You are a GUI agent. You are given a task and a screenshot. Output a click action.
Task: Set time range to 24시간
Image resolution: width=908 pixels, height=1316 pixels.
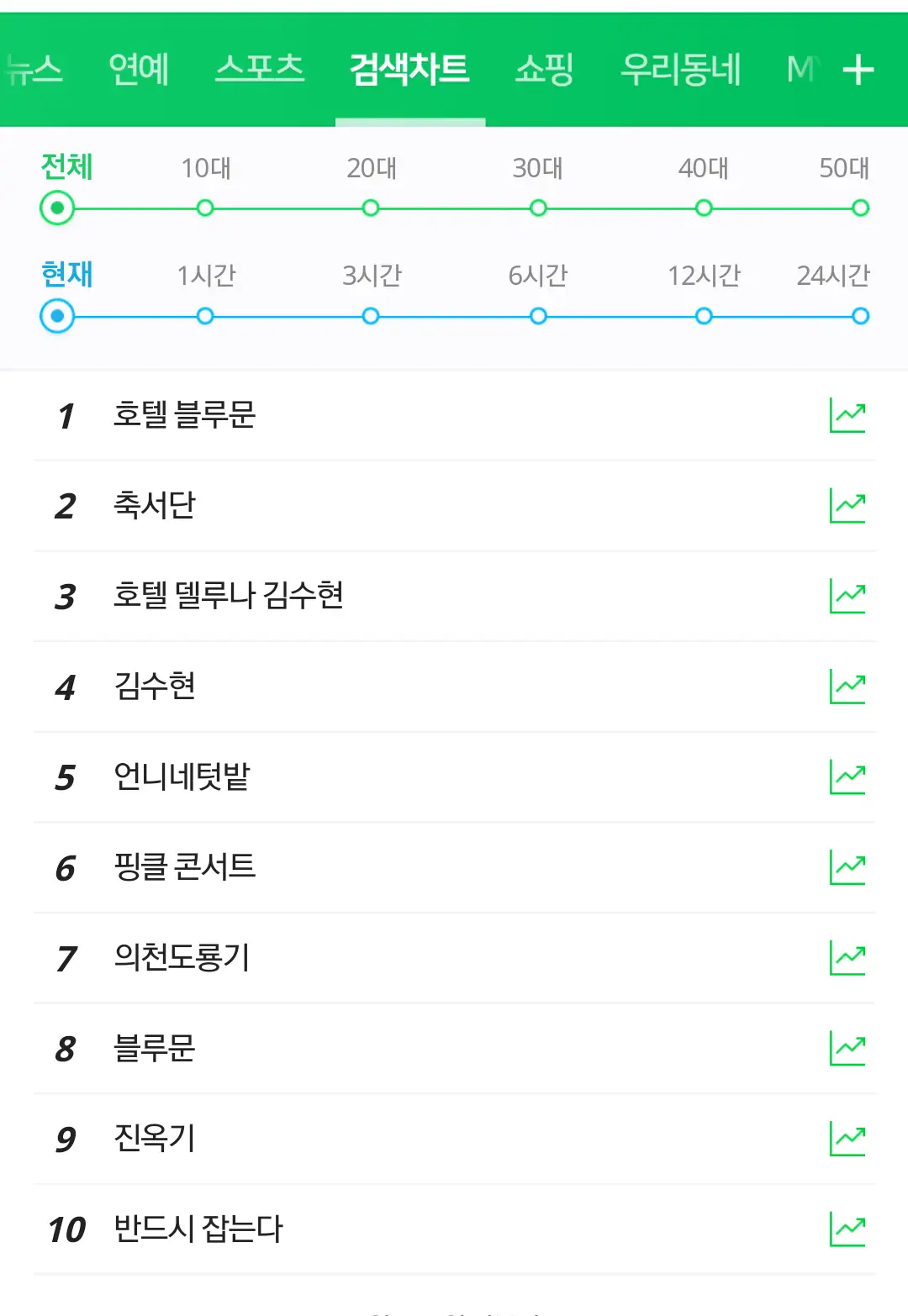coord(859,316)
